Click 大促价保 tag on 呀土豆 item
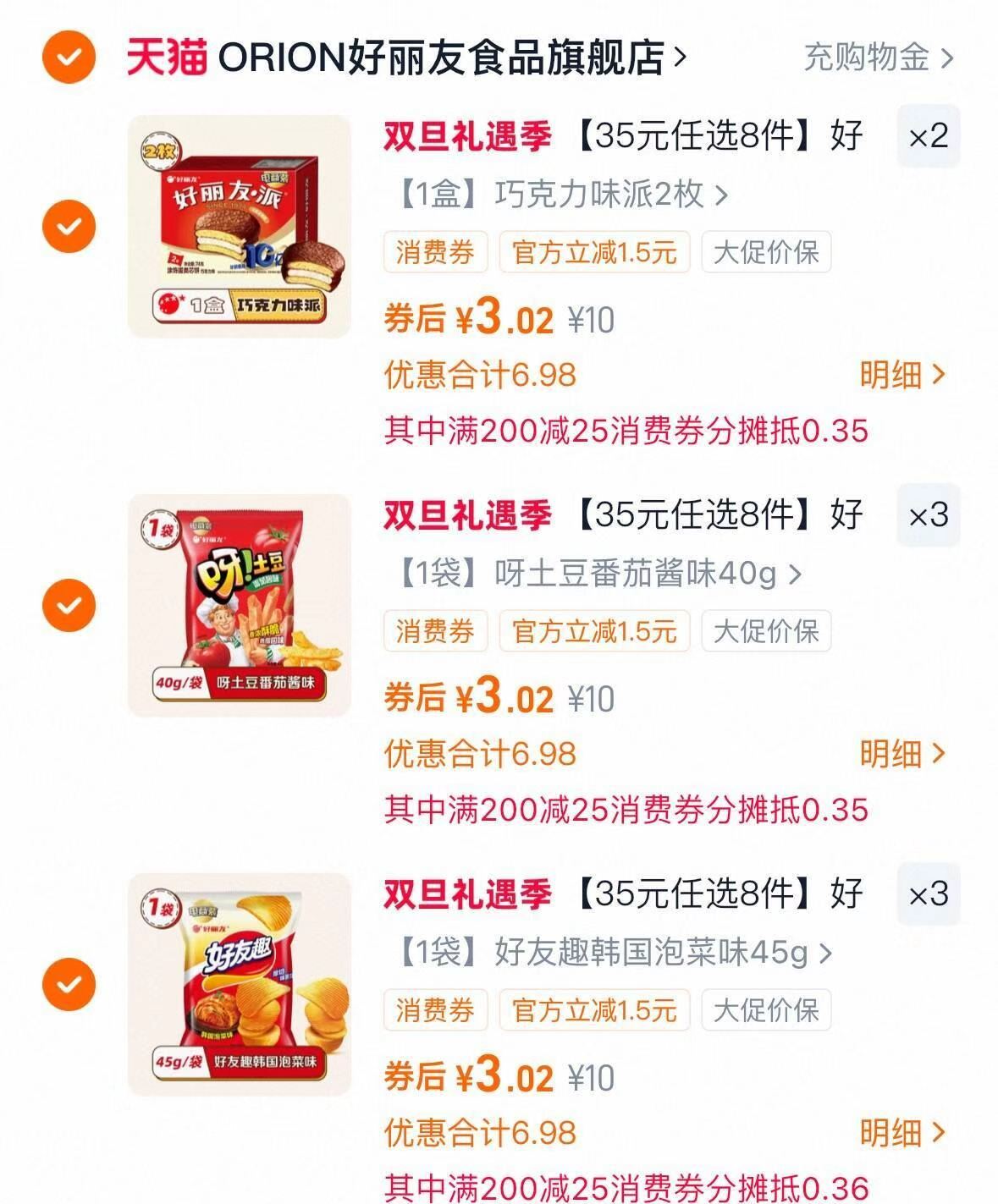 pyautogui.click(x=768, y=629)
